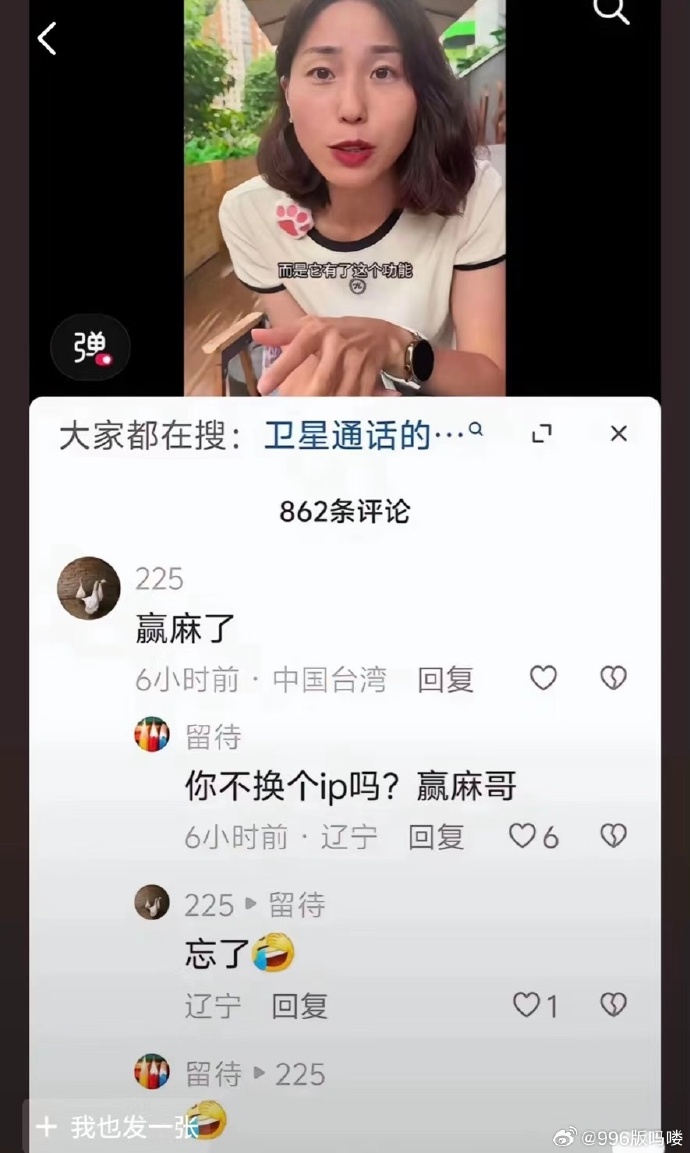This screenshot has height=1153, width=690.
Task: Like 225's comment 赢麻了
Action: (543, 679)
